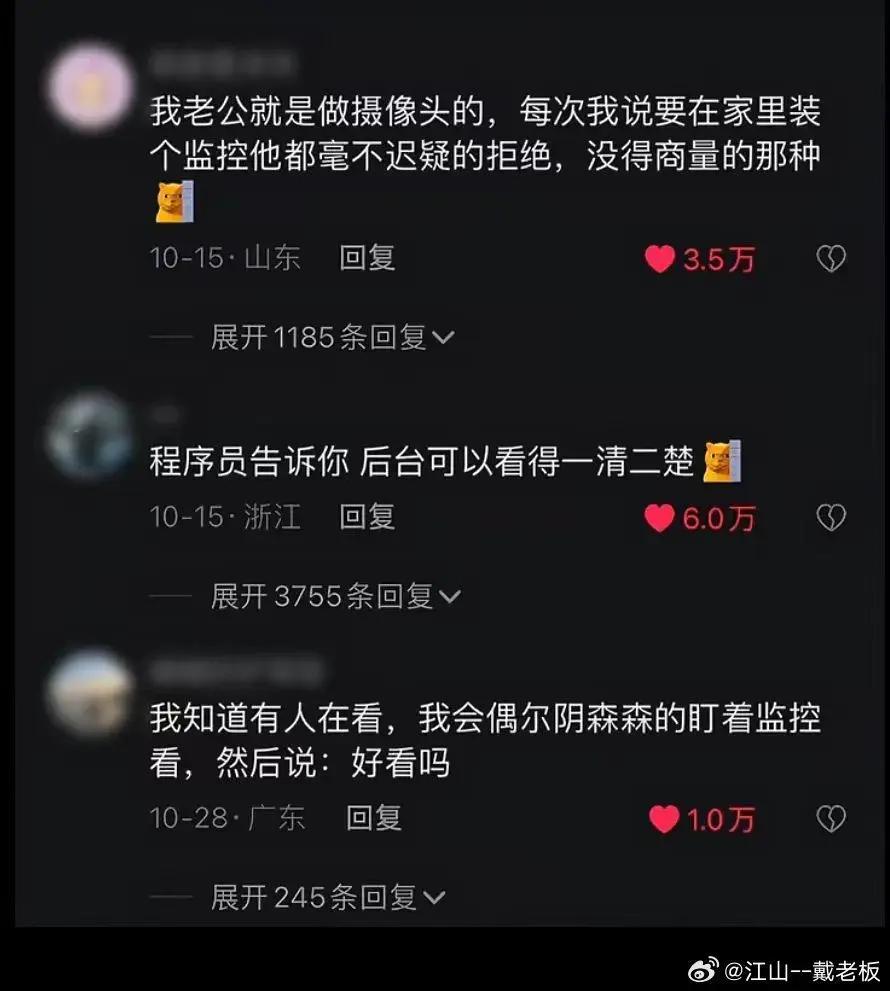Reply to the comment from 浙江
This screenshot has width=890, height=991.
pos(367,517)
